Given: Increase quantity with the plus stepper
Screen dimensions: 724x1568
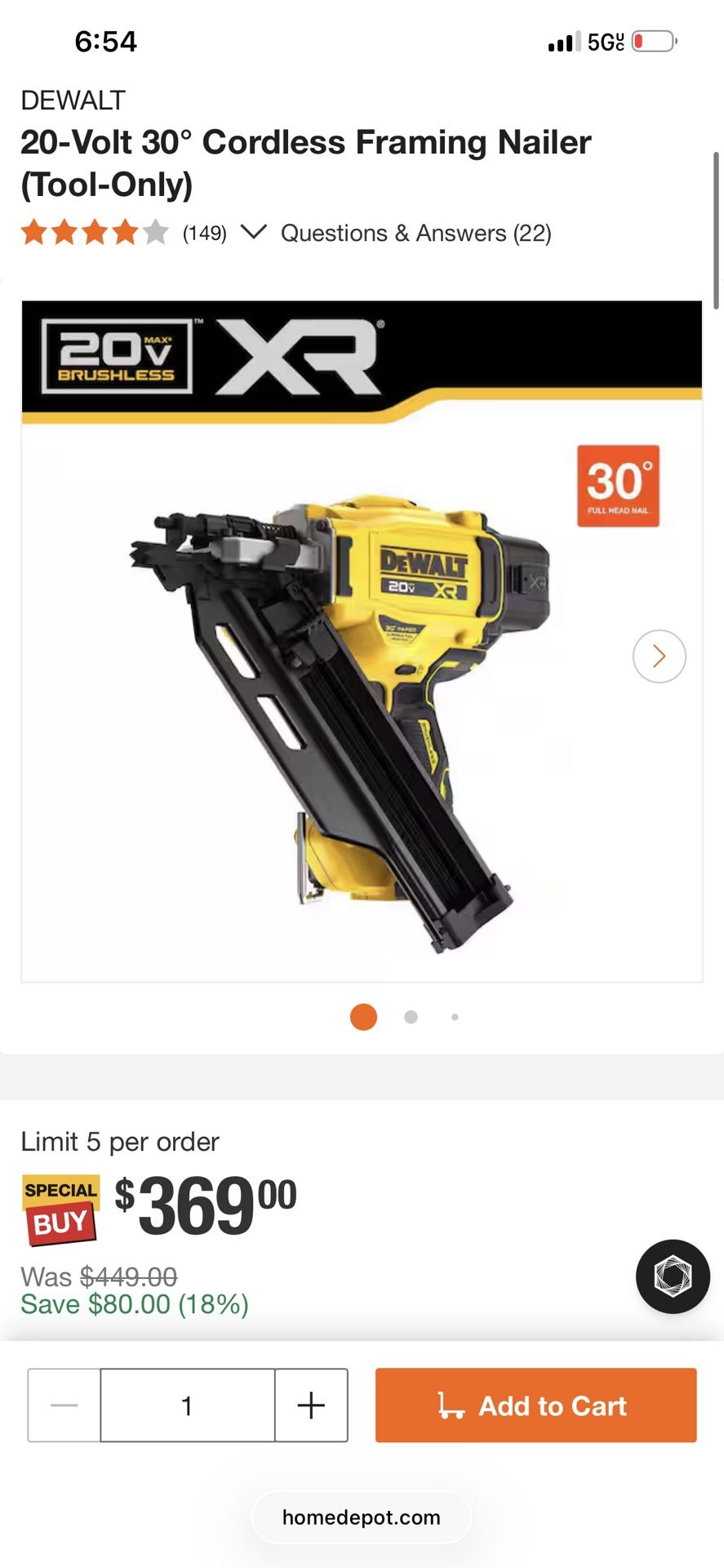Looking at the screenshot, I should click(310, 1405).
